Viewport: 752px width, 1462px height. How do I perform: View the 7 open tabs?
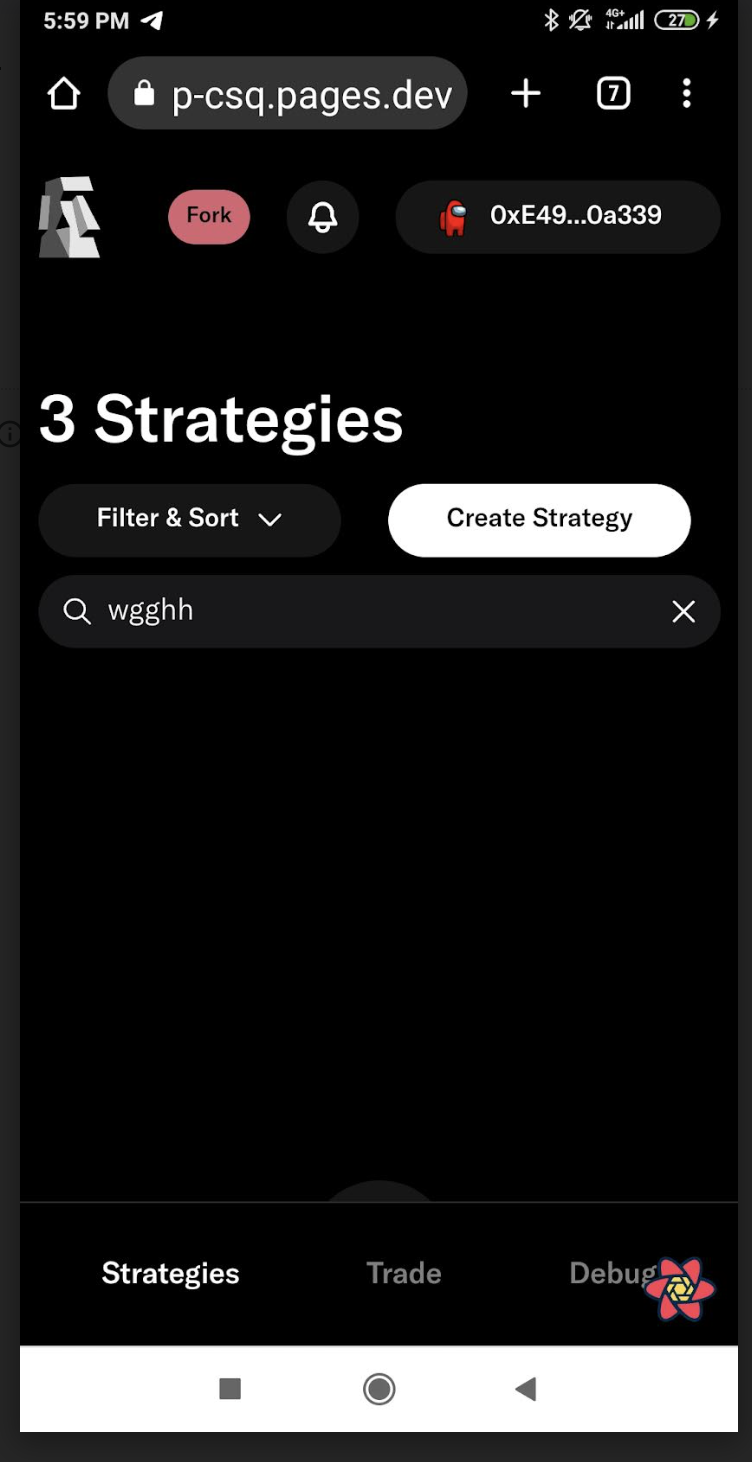pyautogui.click(x=613, y=94)
